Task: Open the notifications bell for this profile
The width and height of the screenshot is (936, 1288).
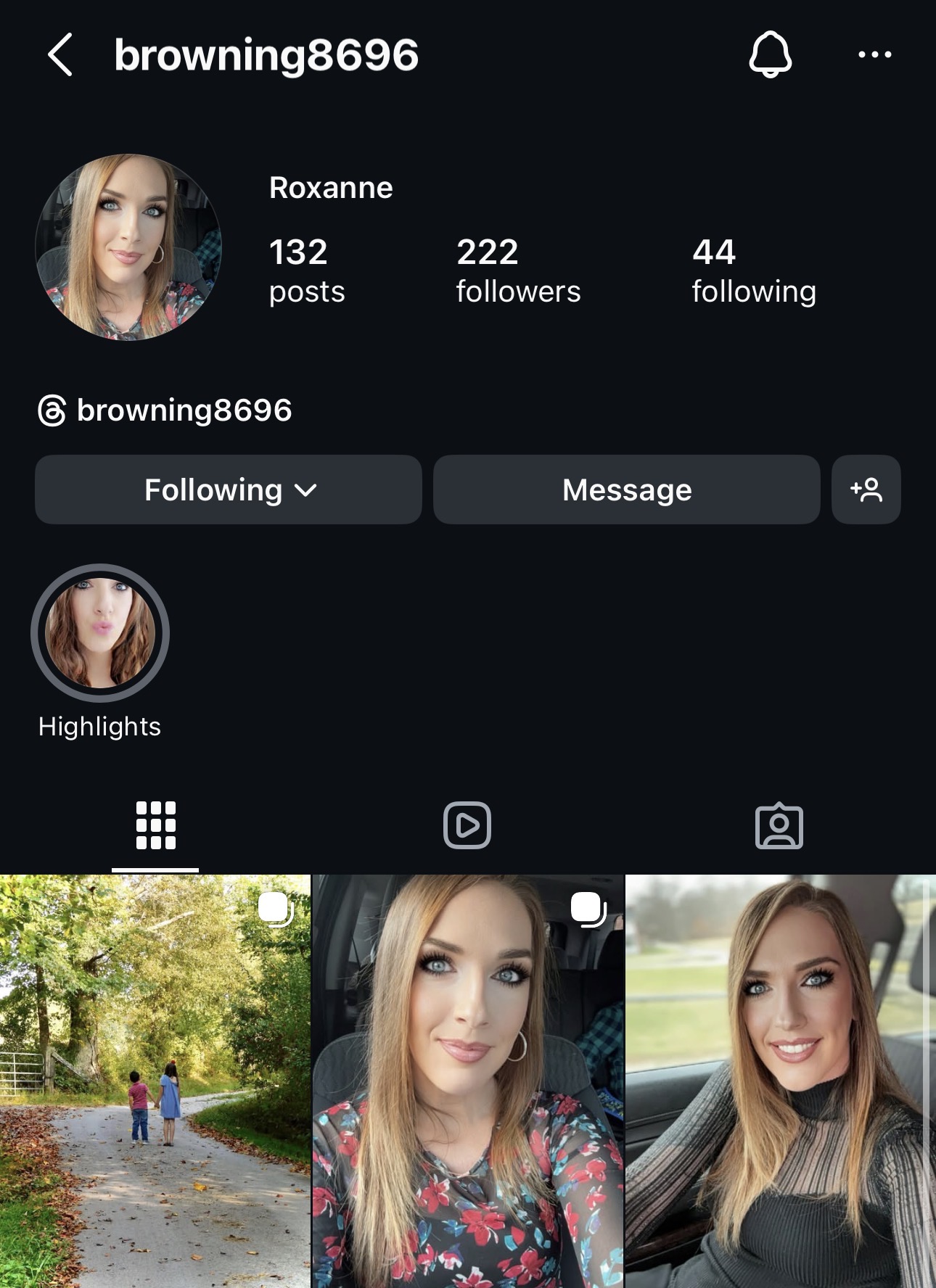Action: coord(770,55)
